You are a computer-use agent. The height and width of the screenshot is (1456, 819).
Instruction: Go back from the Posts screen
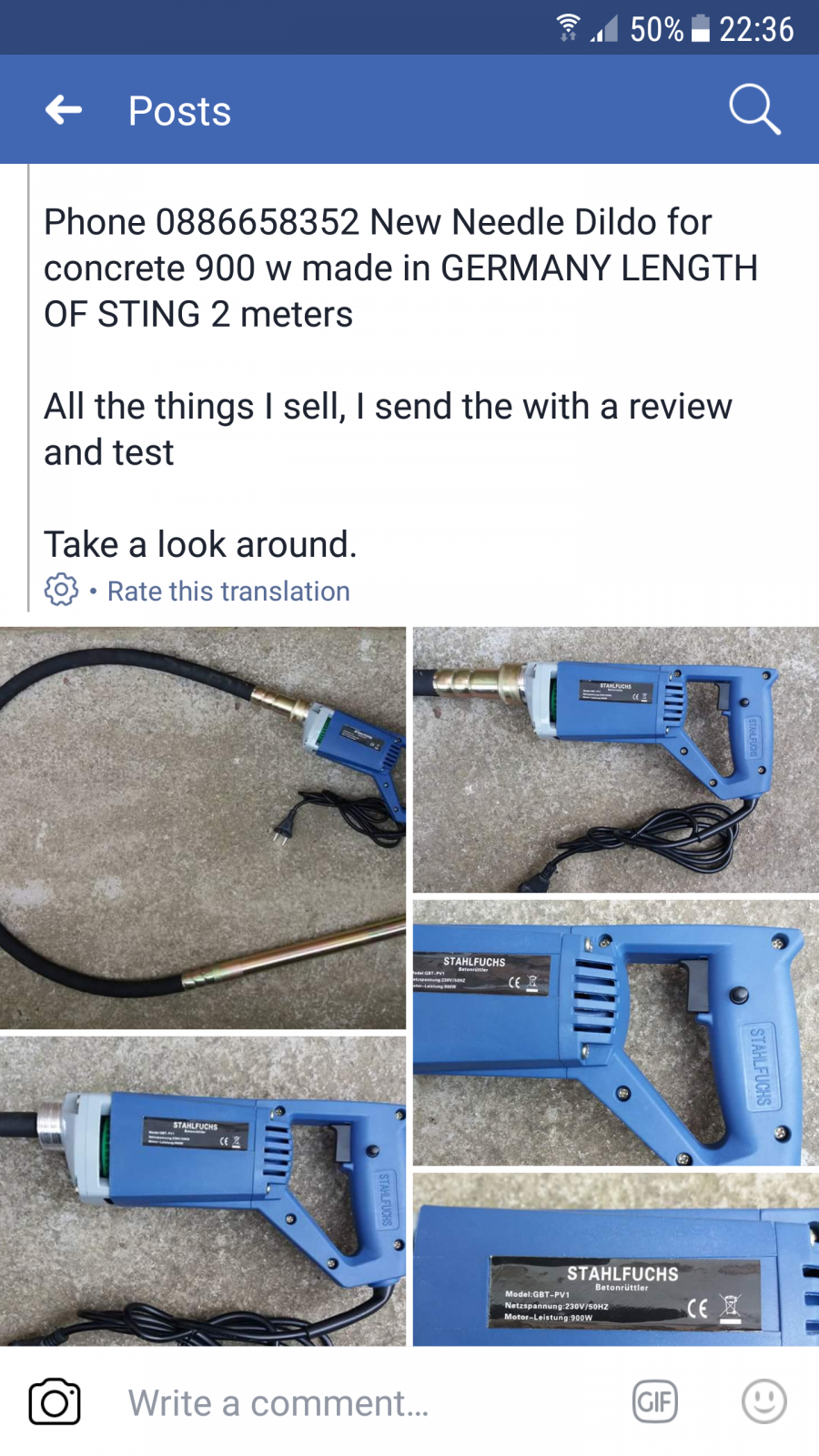(64, 110)
